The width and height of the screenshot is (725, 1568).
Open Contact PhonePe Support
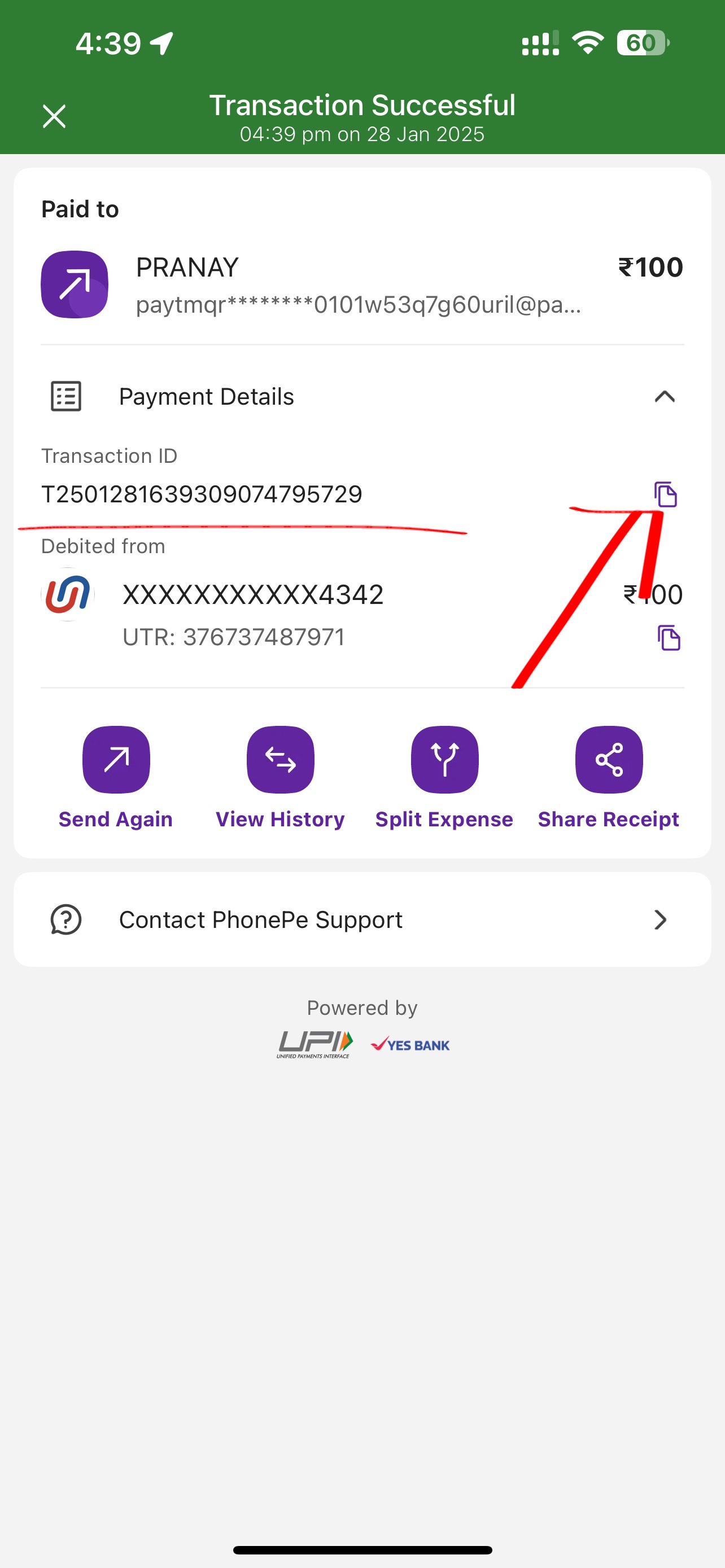pos(362,919)
